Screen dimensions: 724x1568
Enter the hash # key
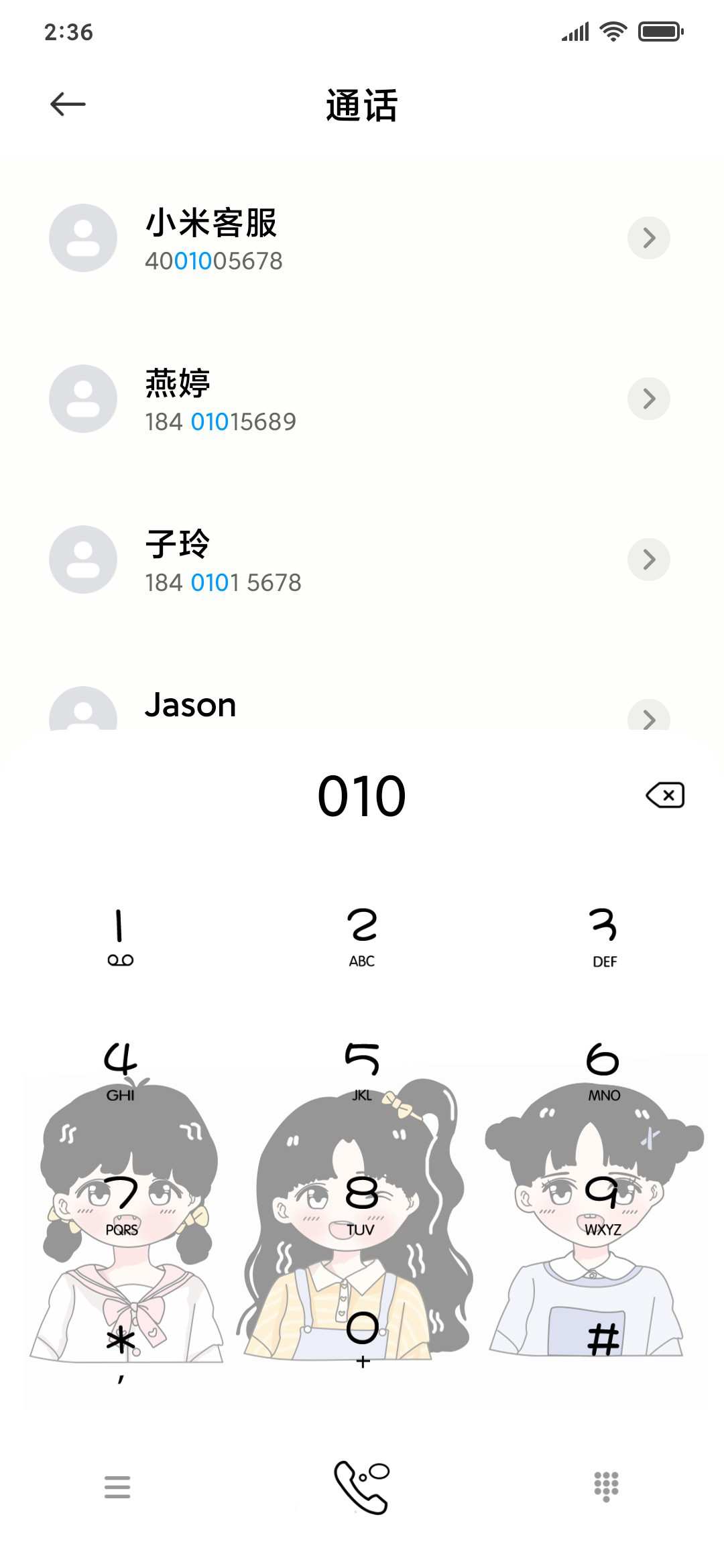603,1339
